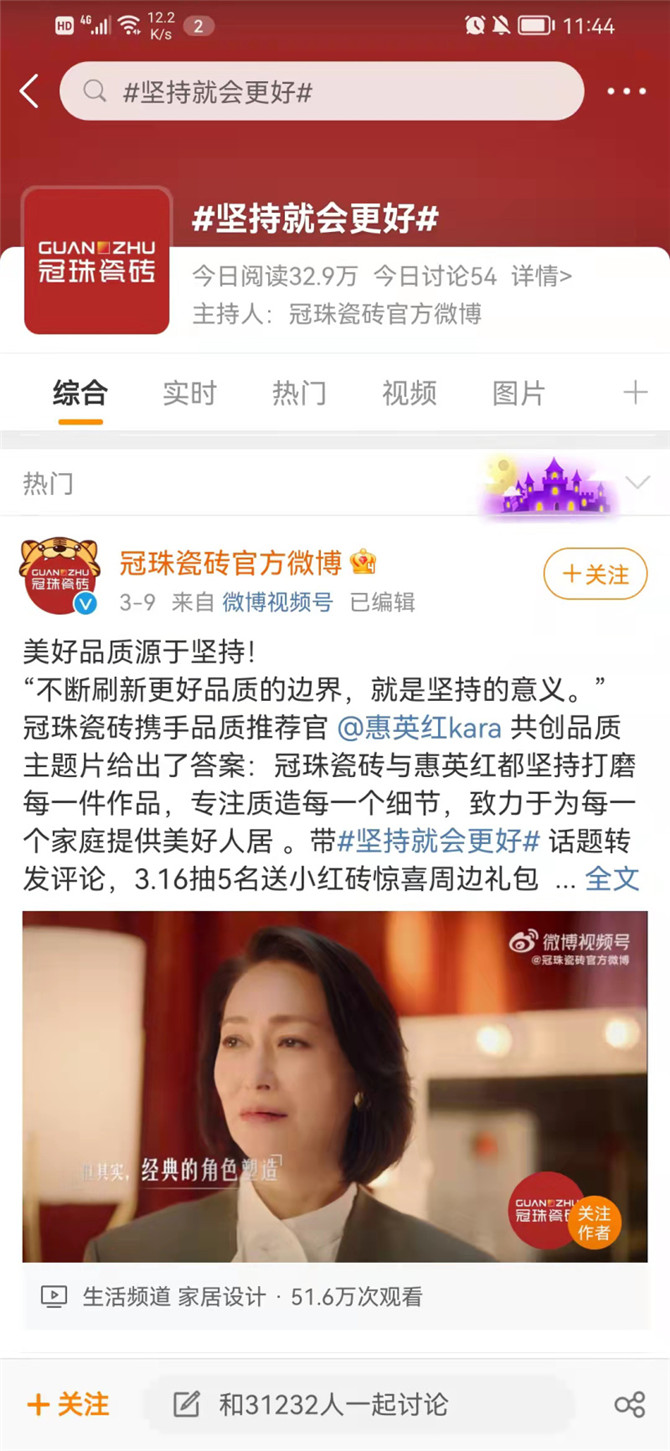The width and height of the screenshot is (670, 1451).
Task: Share the topic via bottom share icon
Action: coord(629,1404)
